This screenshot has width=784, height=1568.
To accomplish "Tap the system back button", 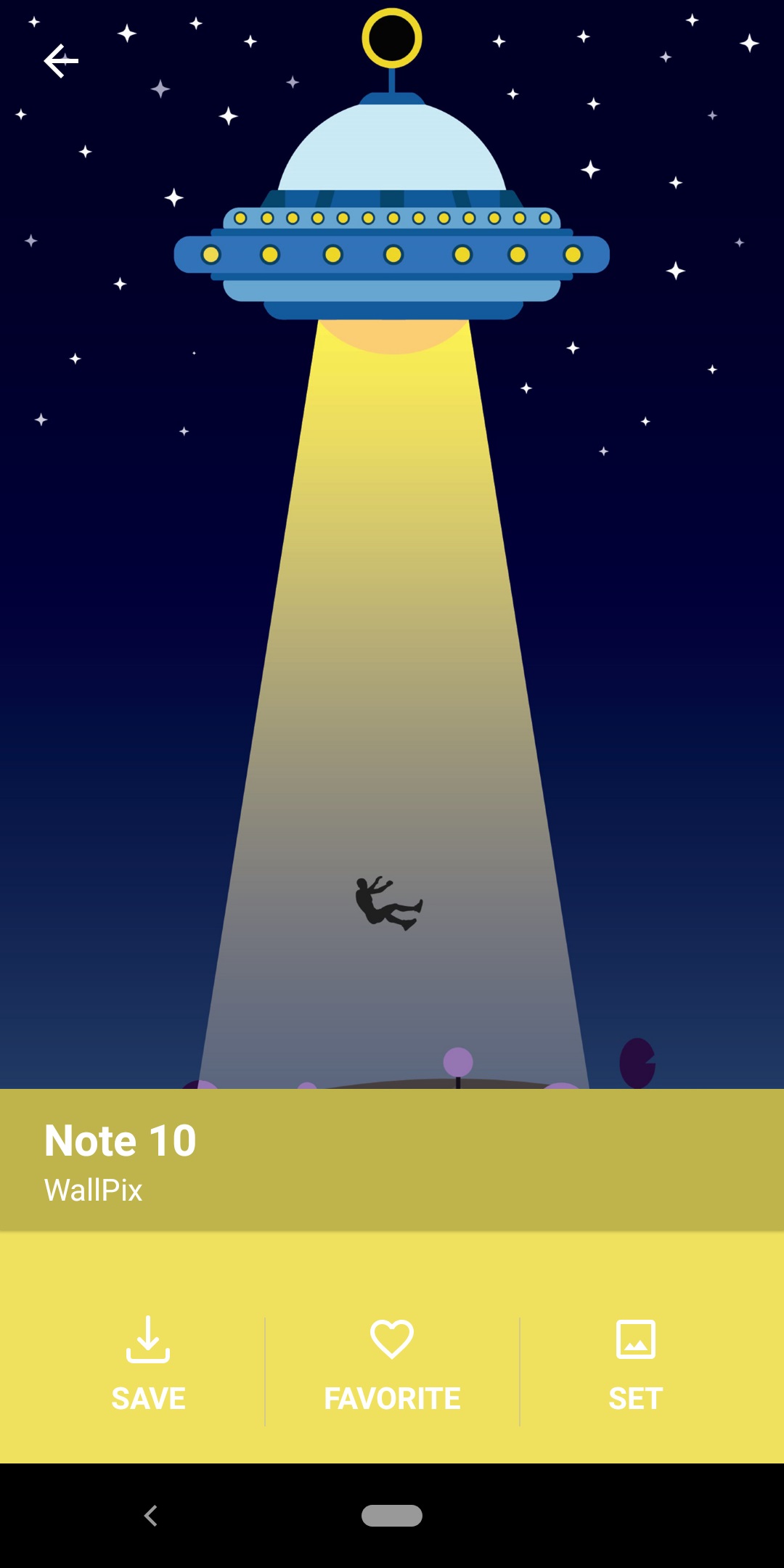I will pyautogui.click(x=151, y=1516).
